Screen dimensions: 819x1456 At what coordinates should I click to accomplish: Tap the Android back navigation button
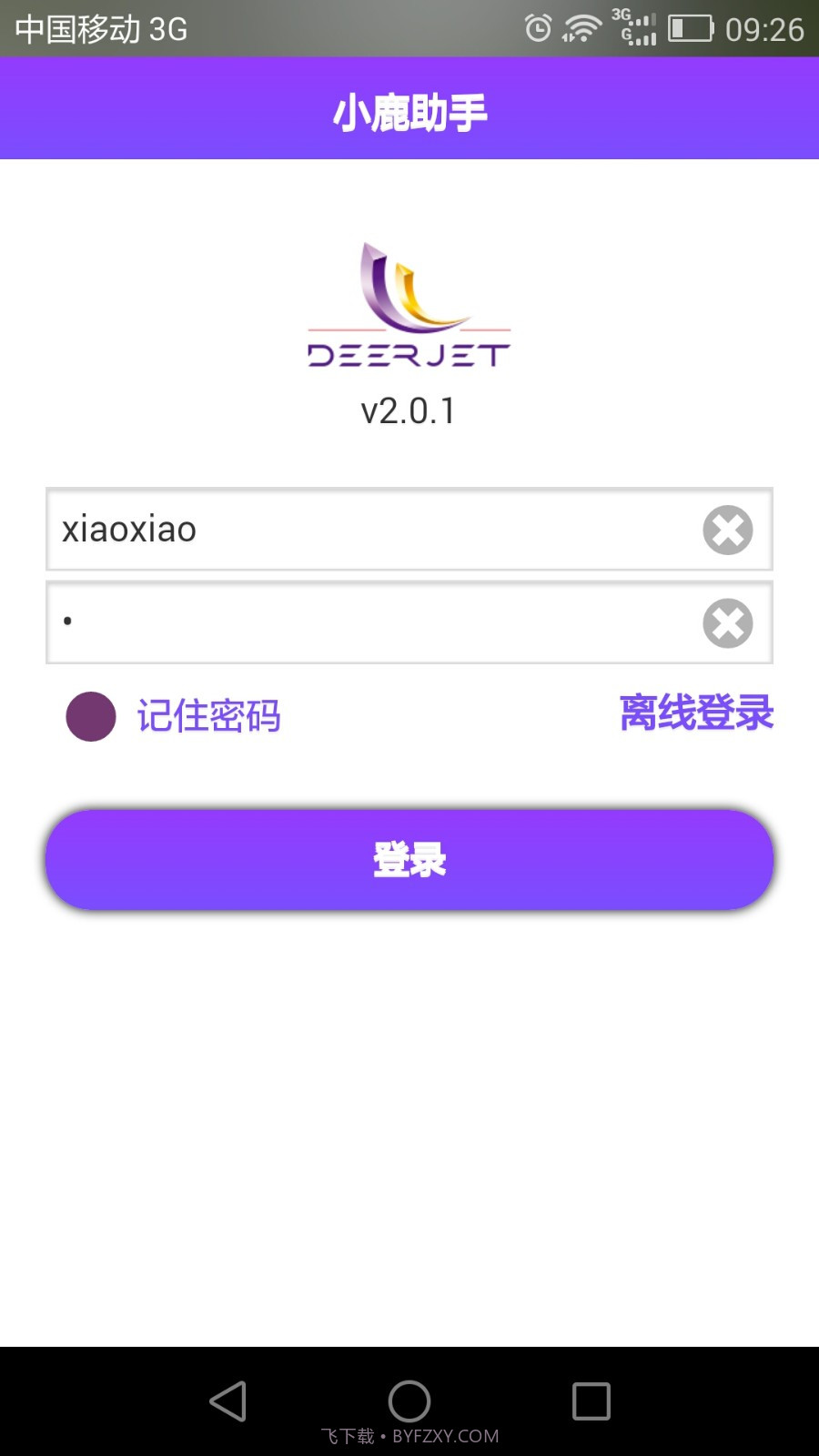point(227,1401)
